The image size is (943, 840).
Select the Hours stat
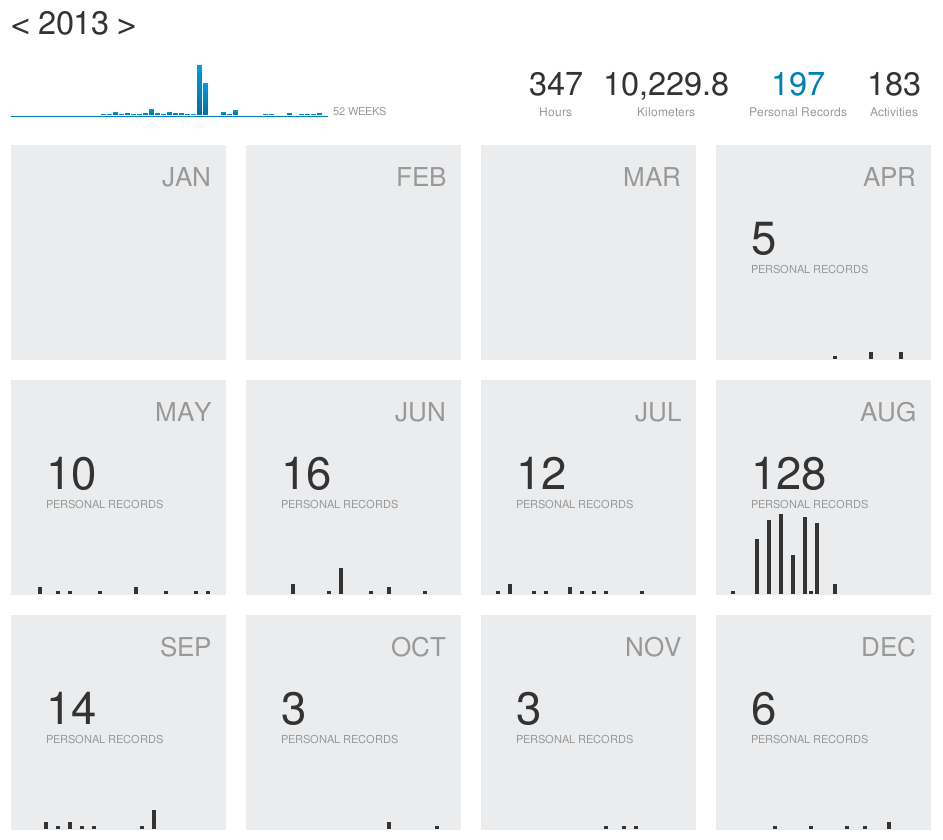coord(555,94)
